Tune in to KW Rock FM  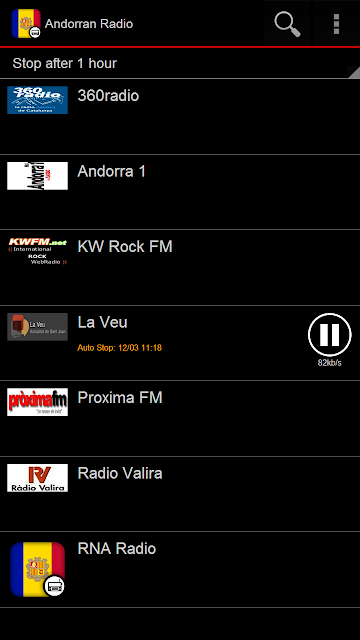(x=180, y=268)
